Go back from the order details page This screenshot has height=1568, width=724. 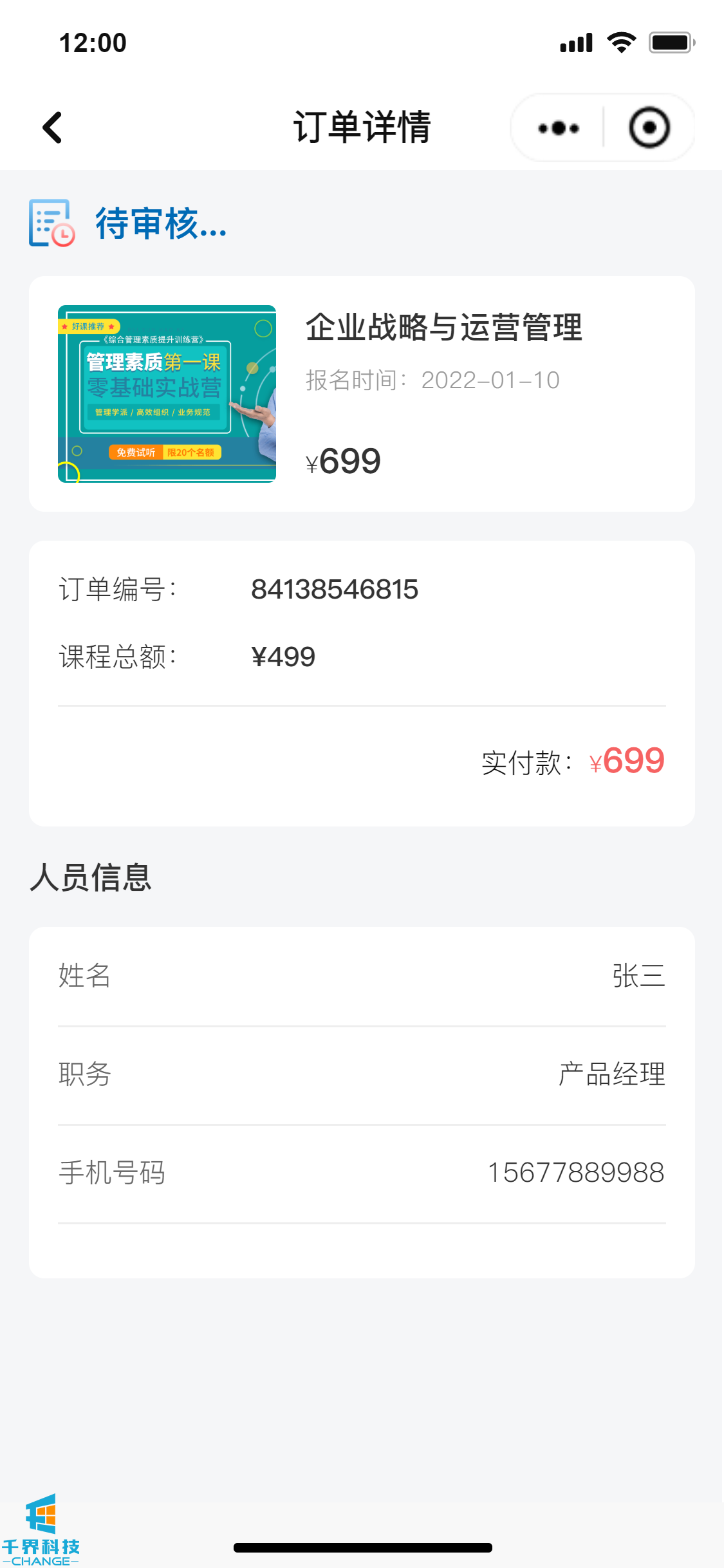coord(53,127)
